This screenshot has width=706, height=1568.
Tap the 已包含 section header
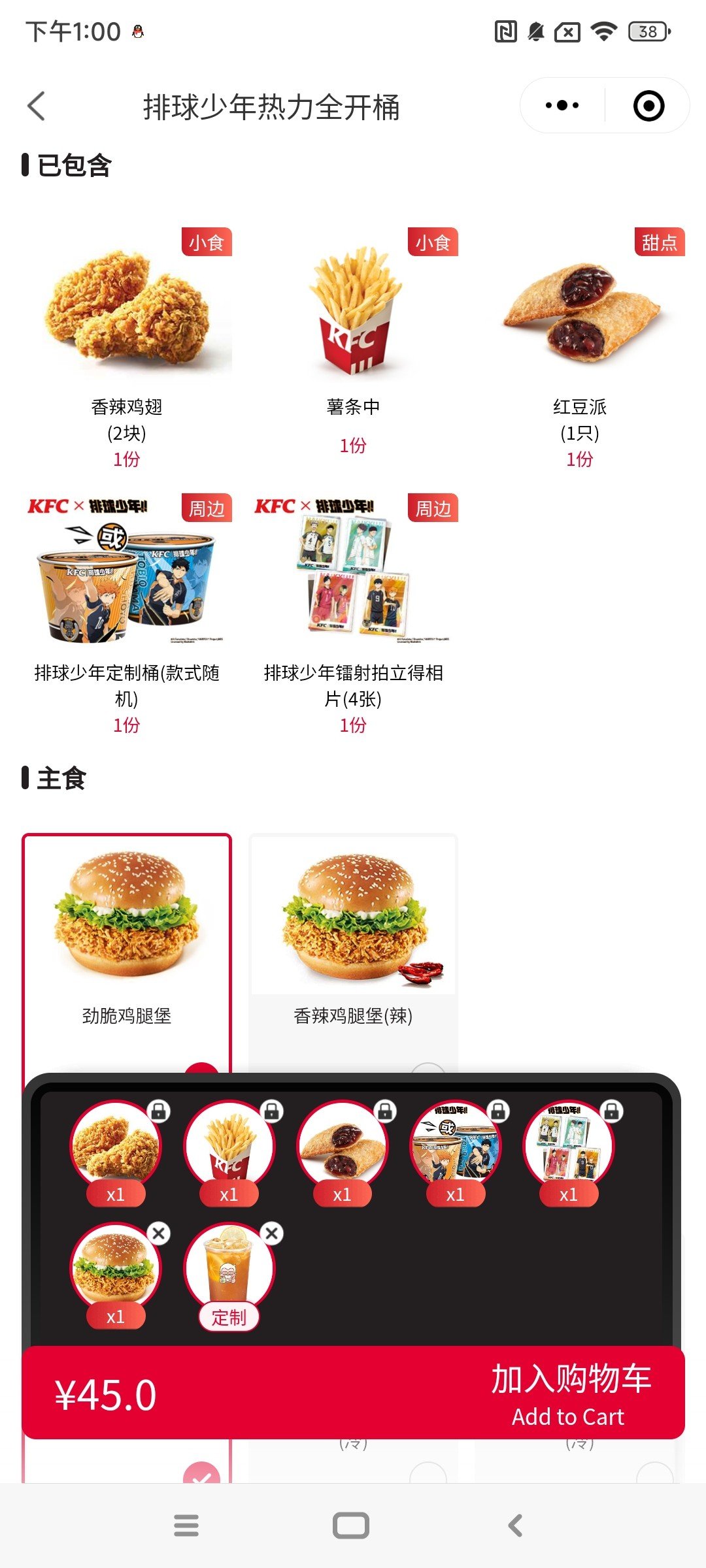[x=74, y=165]
